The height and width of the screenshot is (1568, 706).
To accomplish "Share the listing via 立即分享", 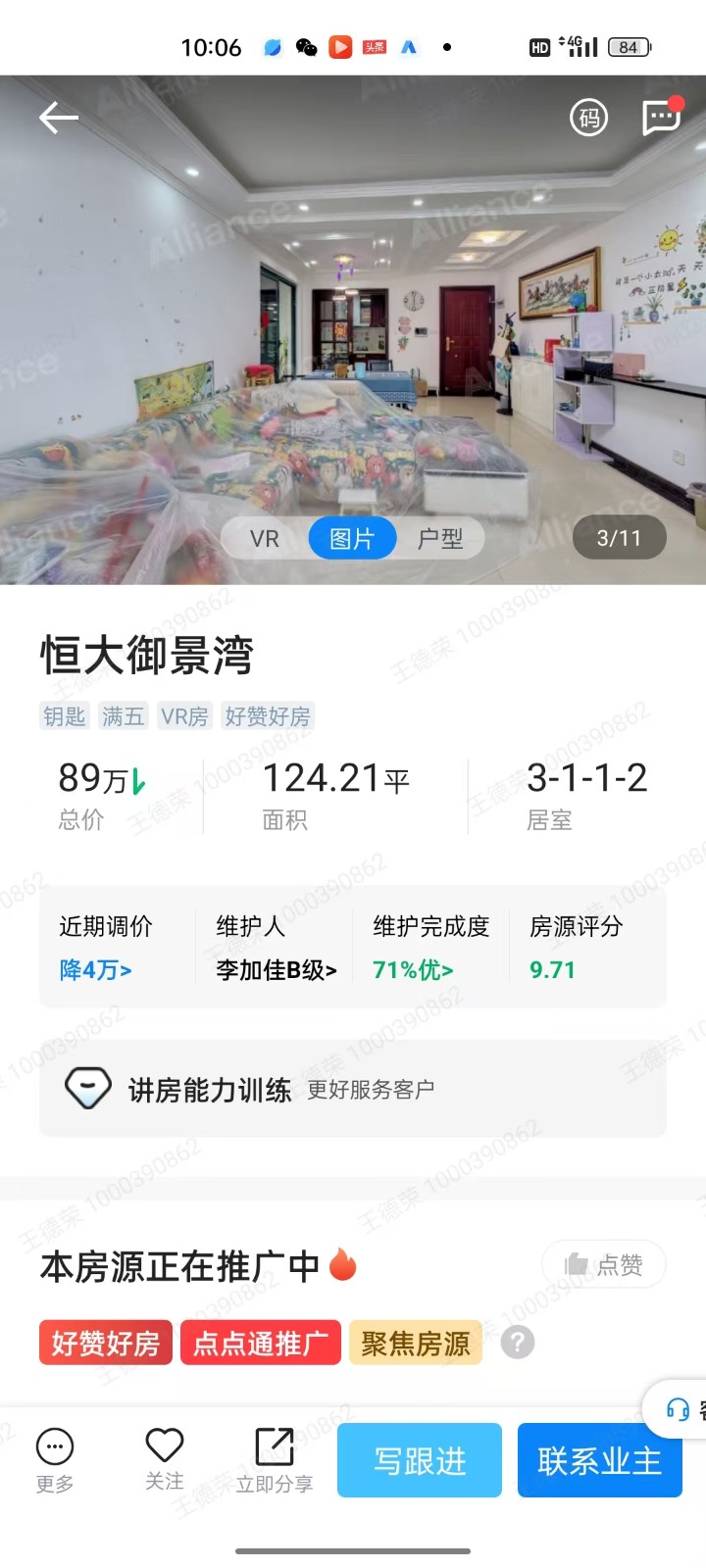I will tap(275, 1460).
